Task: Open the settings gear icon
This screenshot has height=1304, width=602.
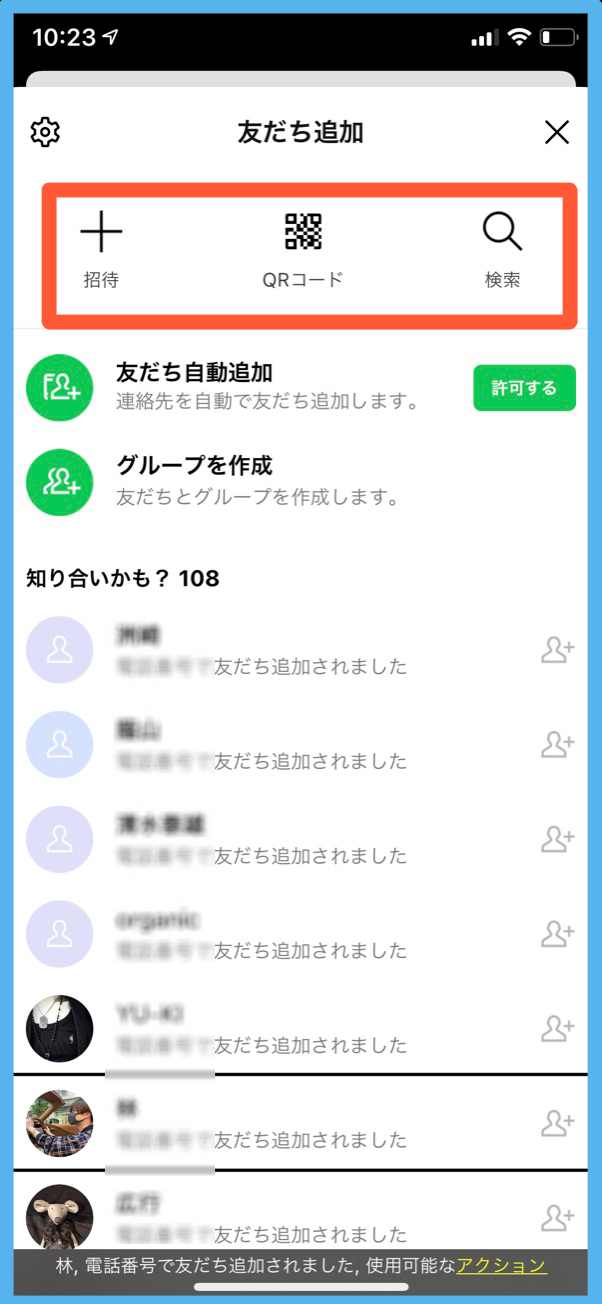Action: point(45,132)
